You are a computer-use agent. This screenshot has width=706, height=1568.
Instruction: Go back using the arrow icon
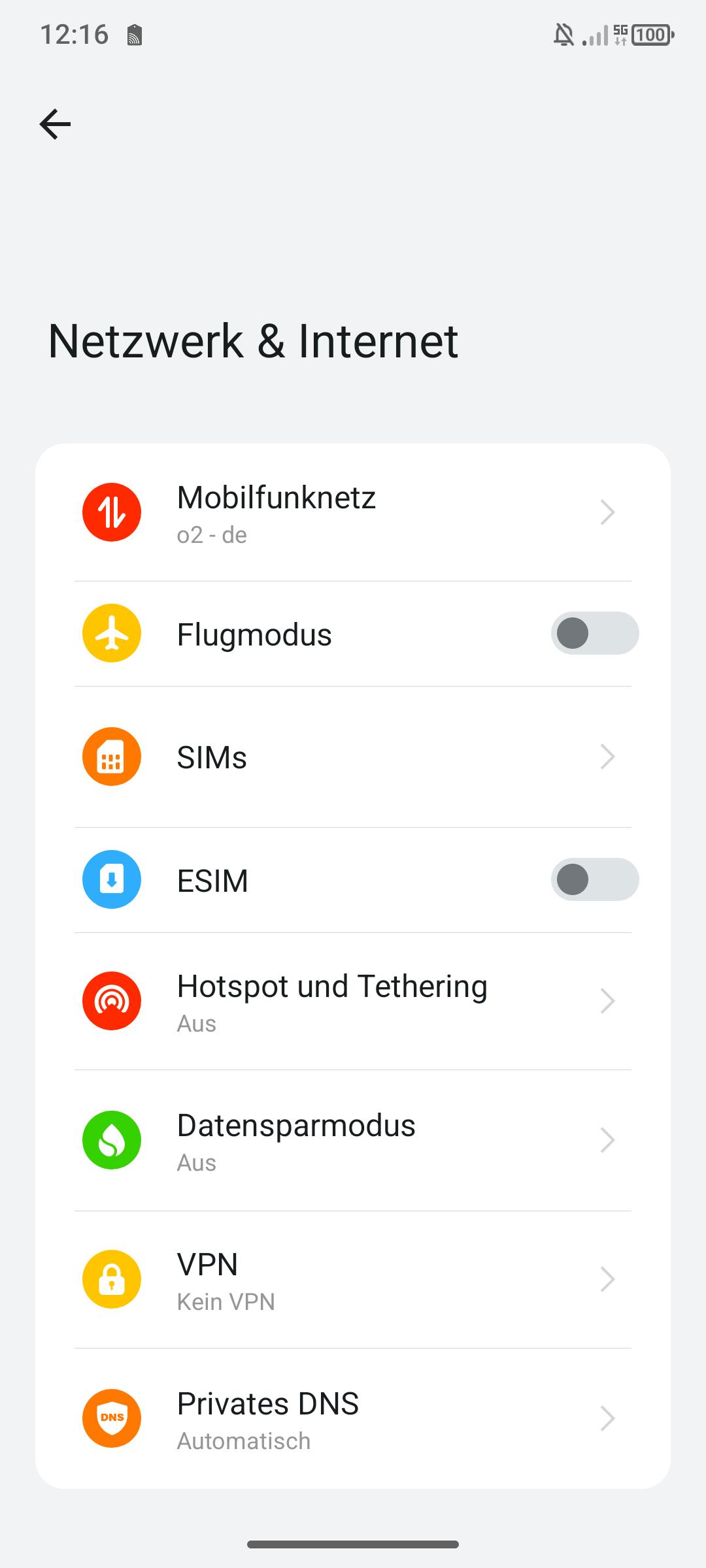55,124
